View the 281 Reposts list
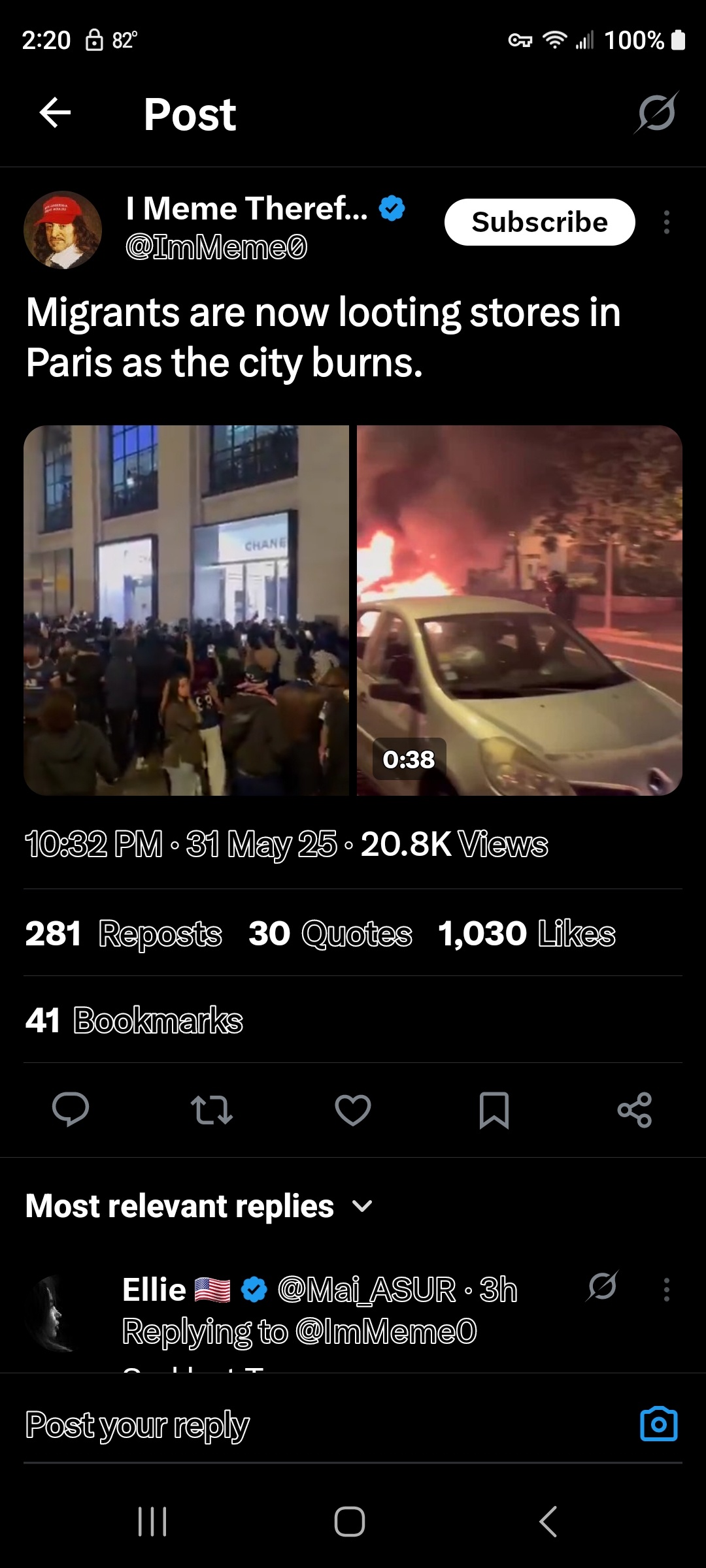The height and width of the screenshot is (1568, 706). click(124, 933)
